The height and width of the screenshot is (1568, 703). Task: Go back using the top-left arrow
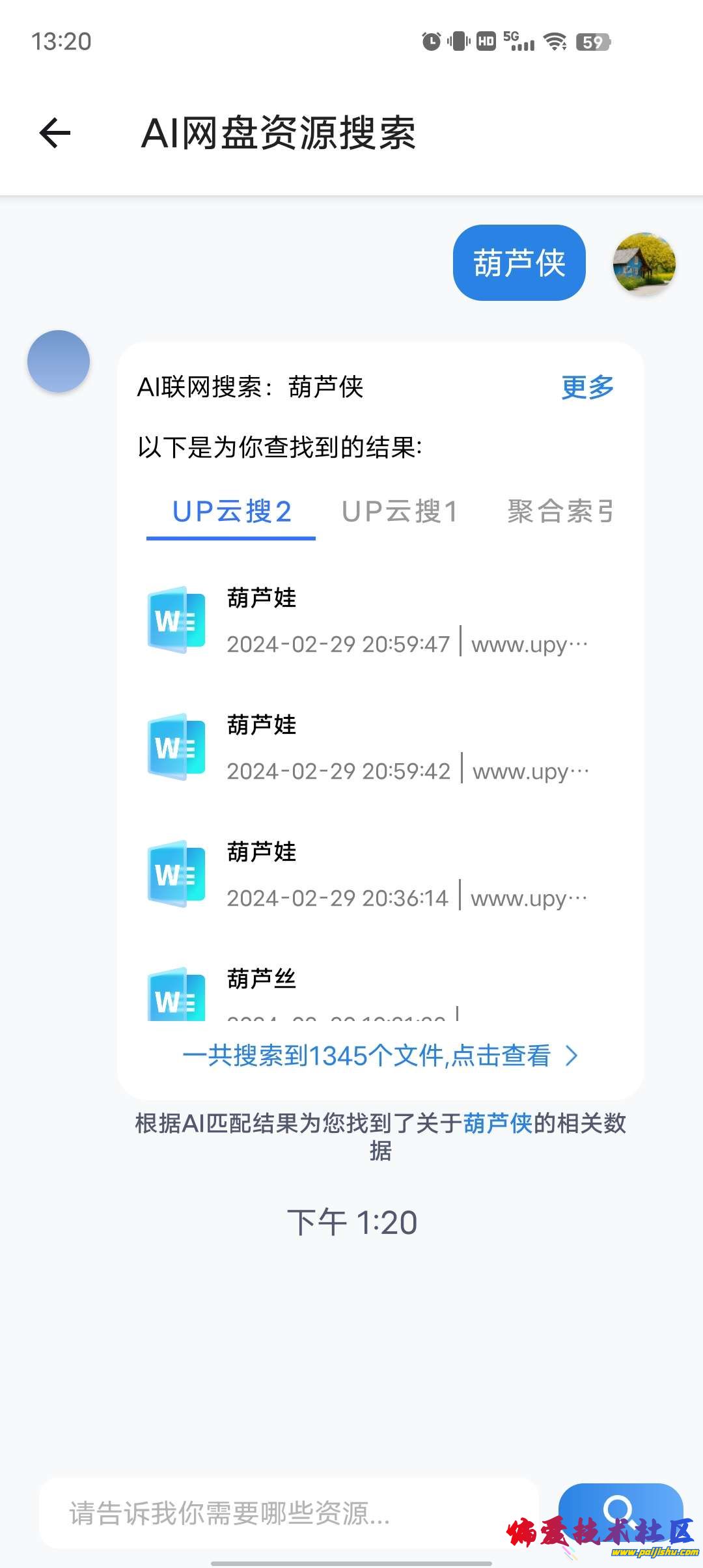55,133
